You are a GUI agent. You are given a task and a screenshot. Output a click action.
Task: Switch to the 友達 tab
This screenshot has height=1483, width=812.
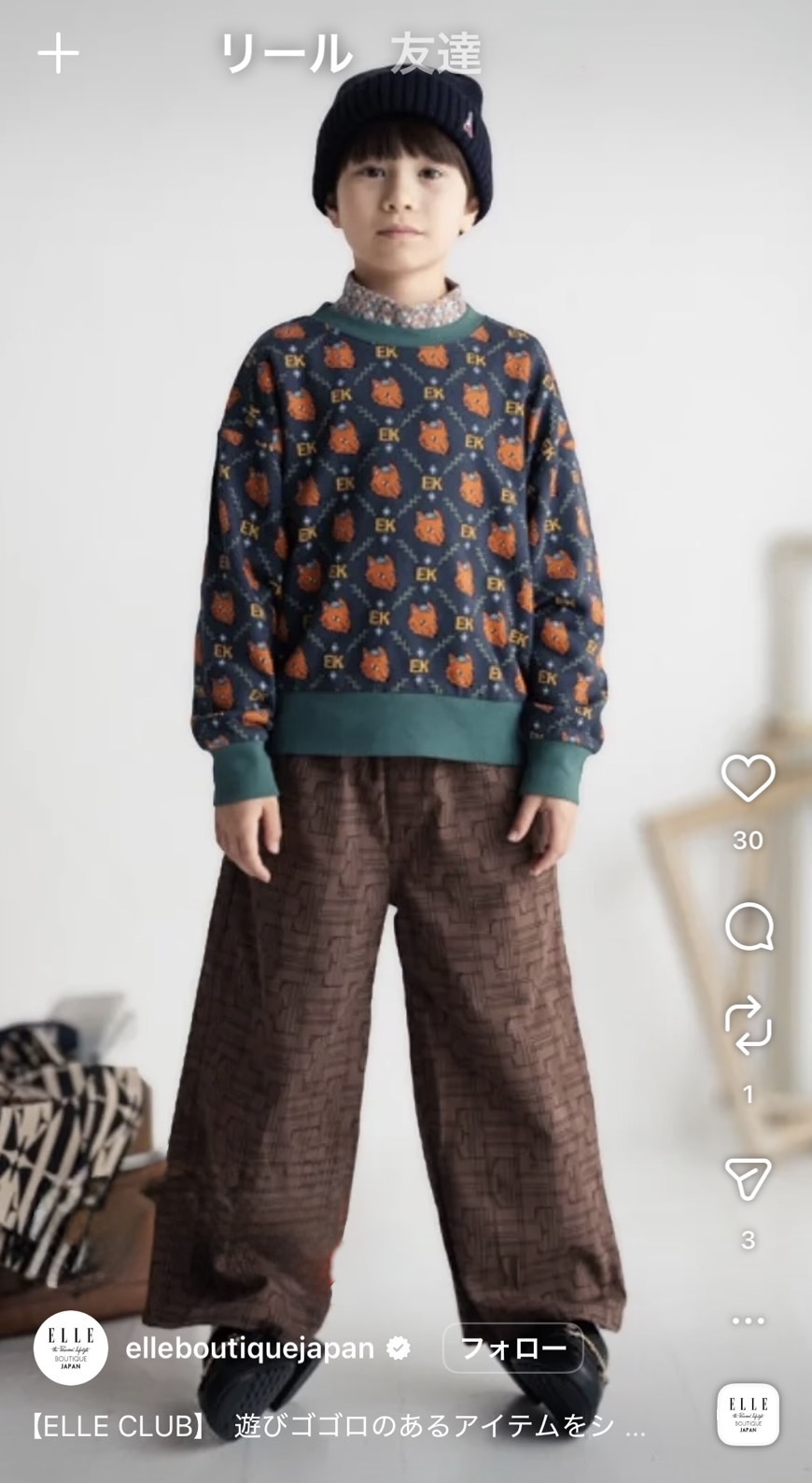[436, 54]
